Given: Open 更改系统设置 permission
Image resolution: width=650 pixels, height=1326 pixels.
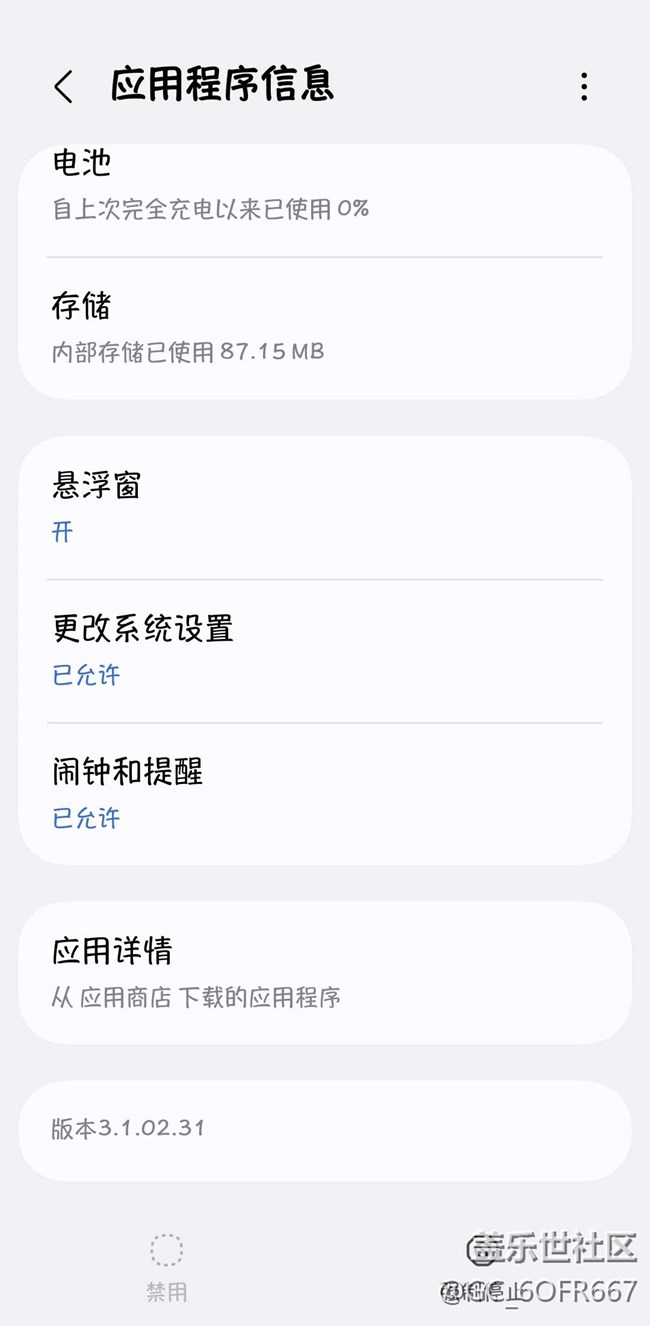Looking at the screenshot, I should pos(324,651).
